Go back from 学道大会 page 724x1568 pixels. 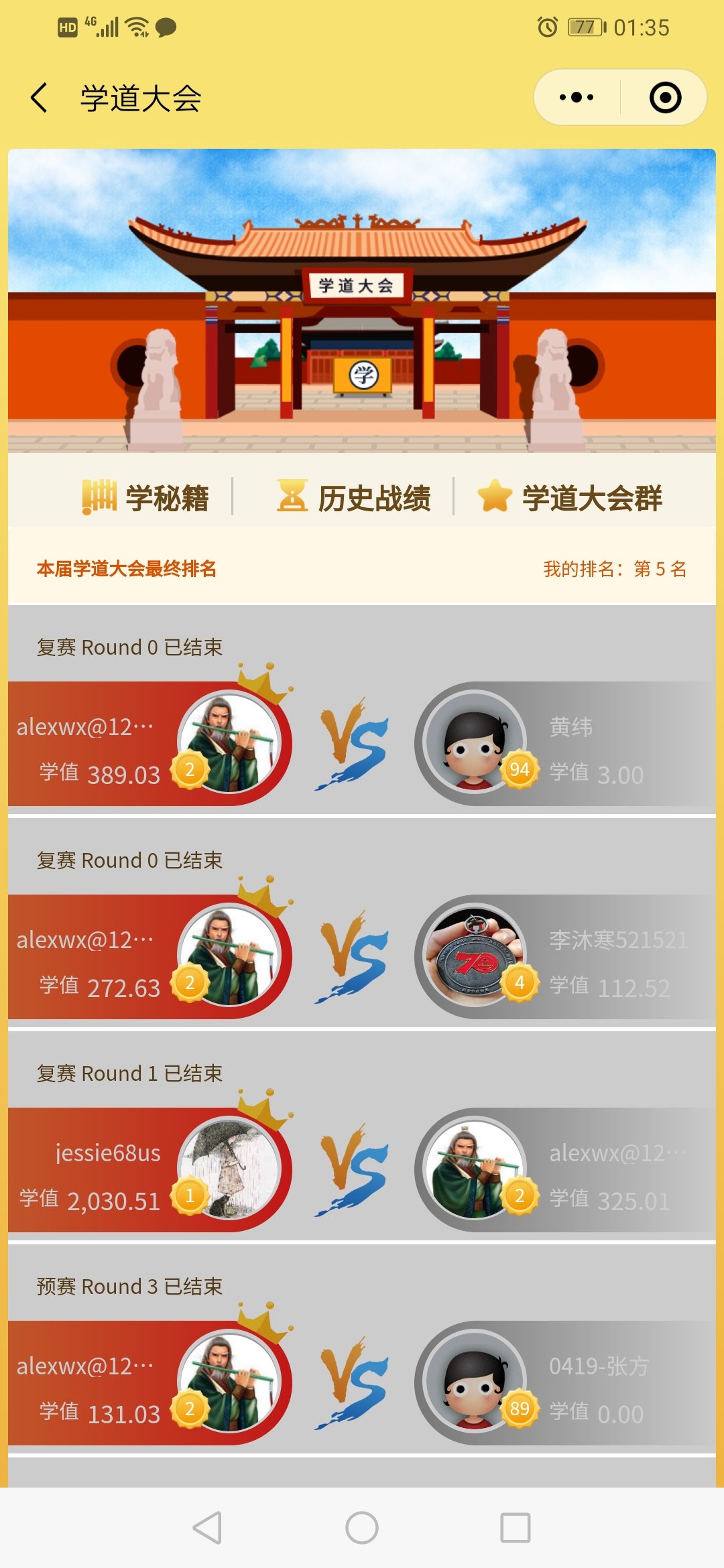[x=39, y=98]
